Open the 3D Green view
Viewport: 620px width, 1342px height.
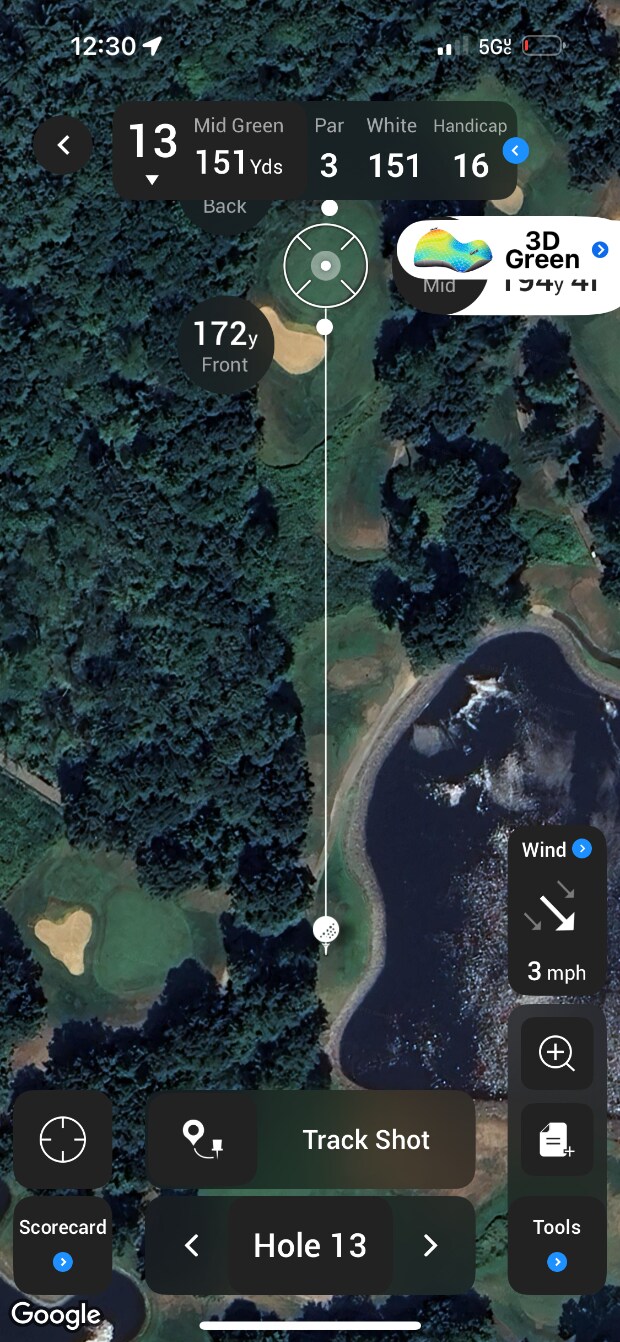pos(510,250)
